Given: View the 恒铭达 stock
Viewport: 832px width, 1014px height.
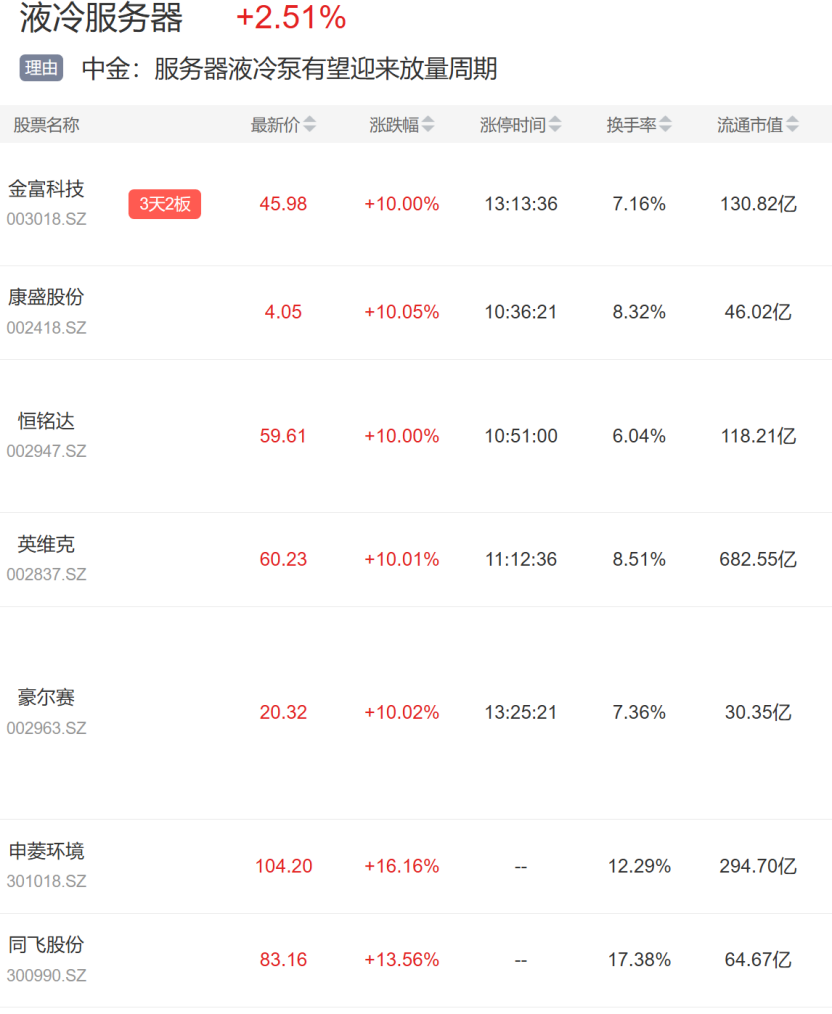Looking at the screenshot, I should click(416, 436).
